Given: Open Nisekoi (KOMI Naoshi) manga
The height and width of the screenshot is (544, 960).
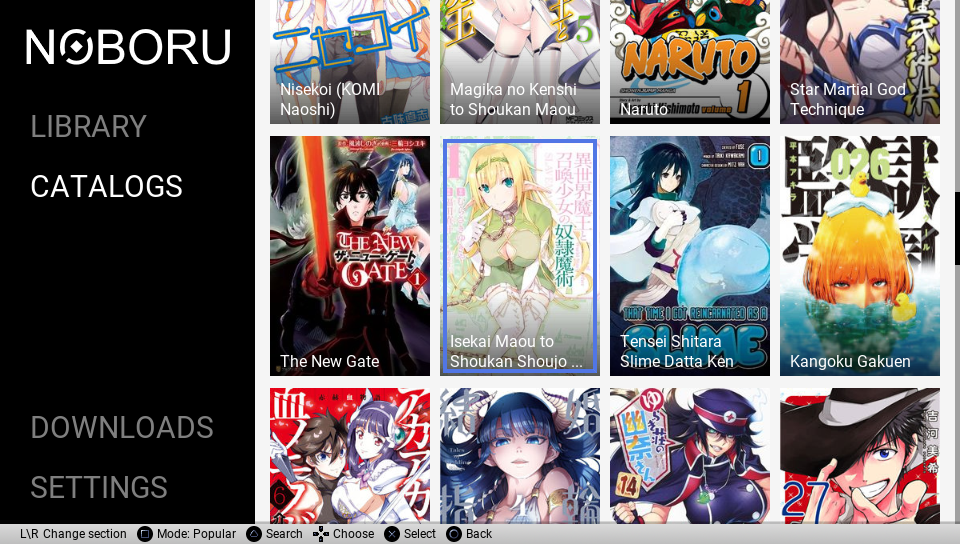Looking at the screenshot, I should [x=350, y=60].
